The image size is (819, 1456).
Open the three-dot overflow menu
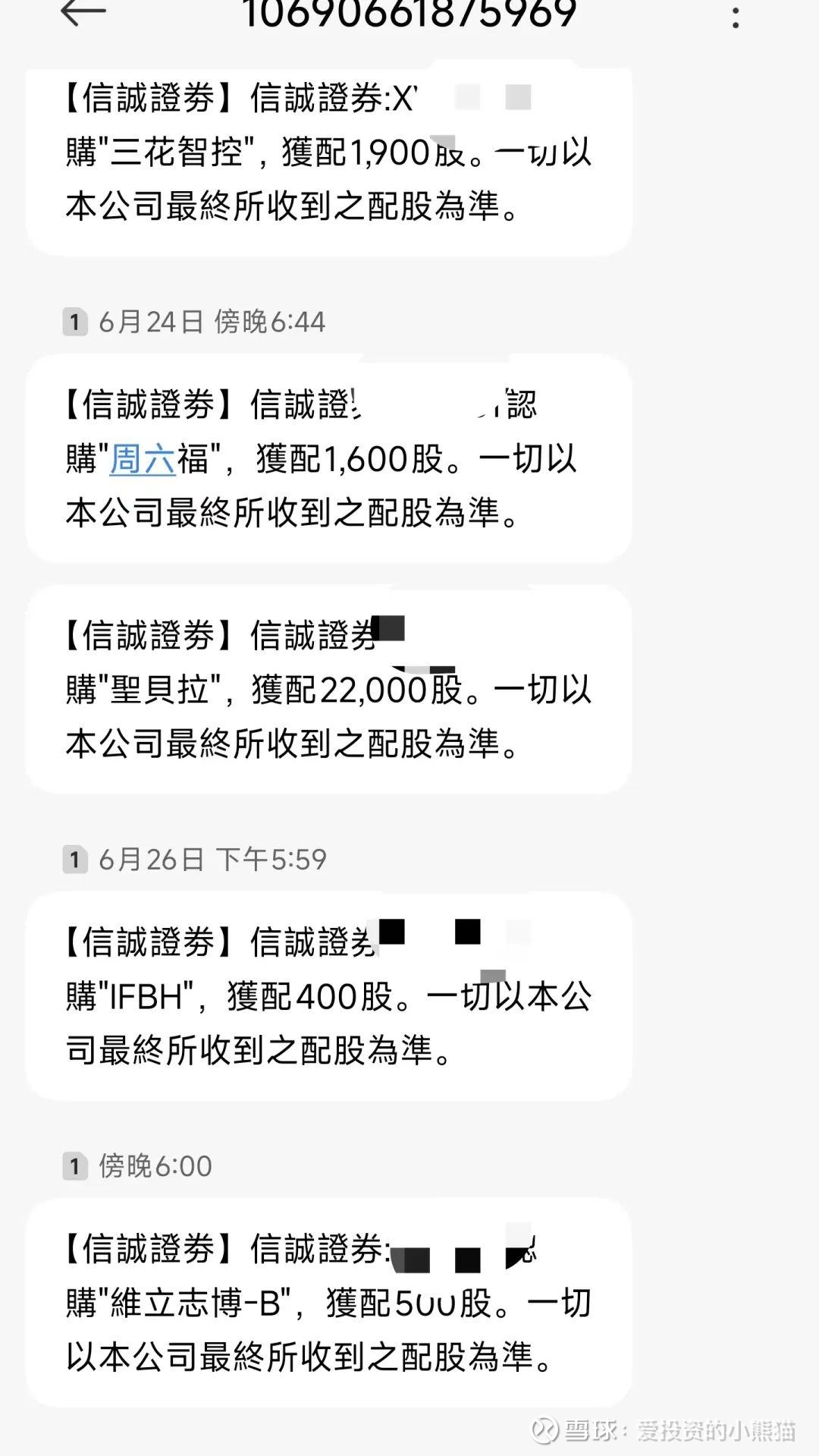pos(734,15)
